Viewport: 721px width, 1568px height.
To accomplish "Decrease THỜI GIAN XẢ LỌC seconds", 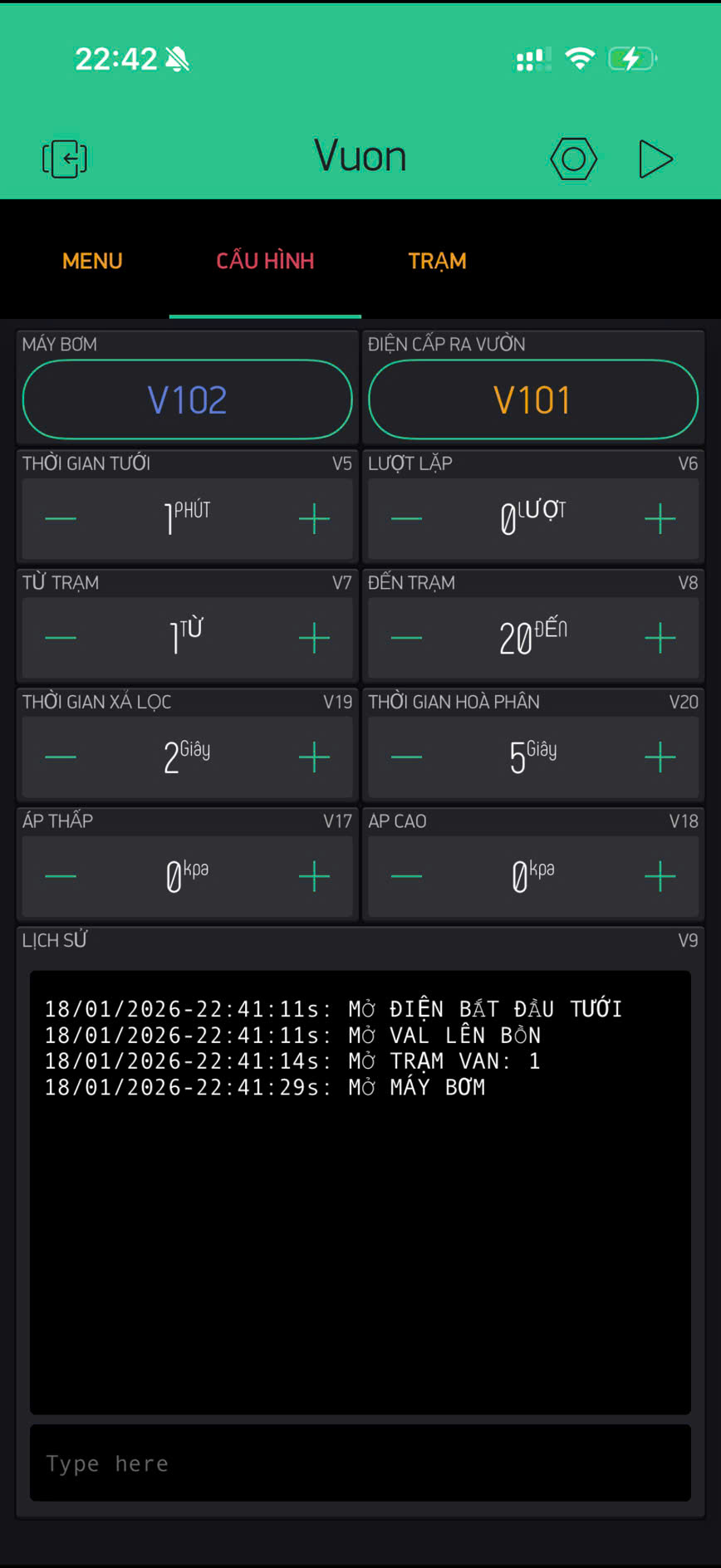I will tap(61, 757).
